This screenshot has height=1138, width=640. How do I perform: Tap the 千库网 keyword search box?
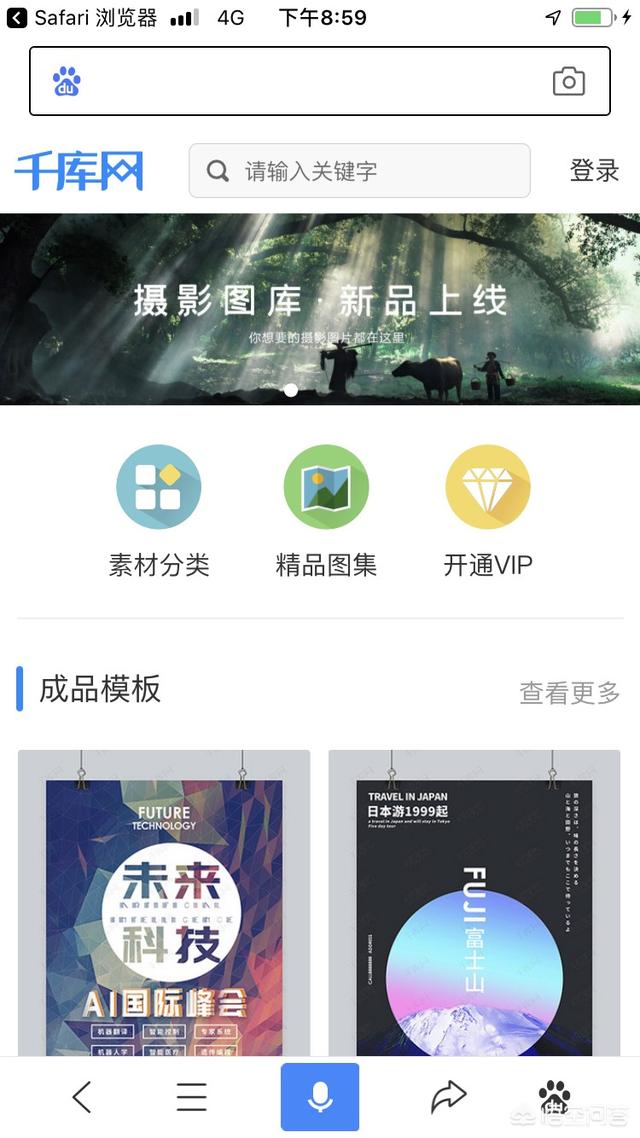pyautogui.click(x=360, y=171)
